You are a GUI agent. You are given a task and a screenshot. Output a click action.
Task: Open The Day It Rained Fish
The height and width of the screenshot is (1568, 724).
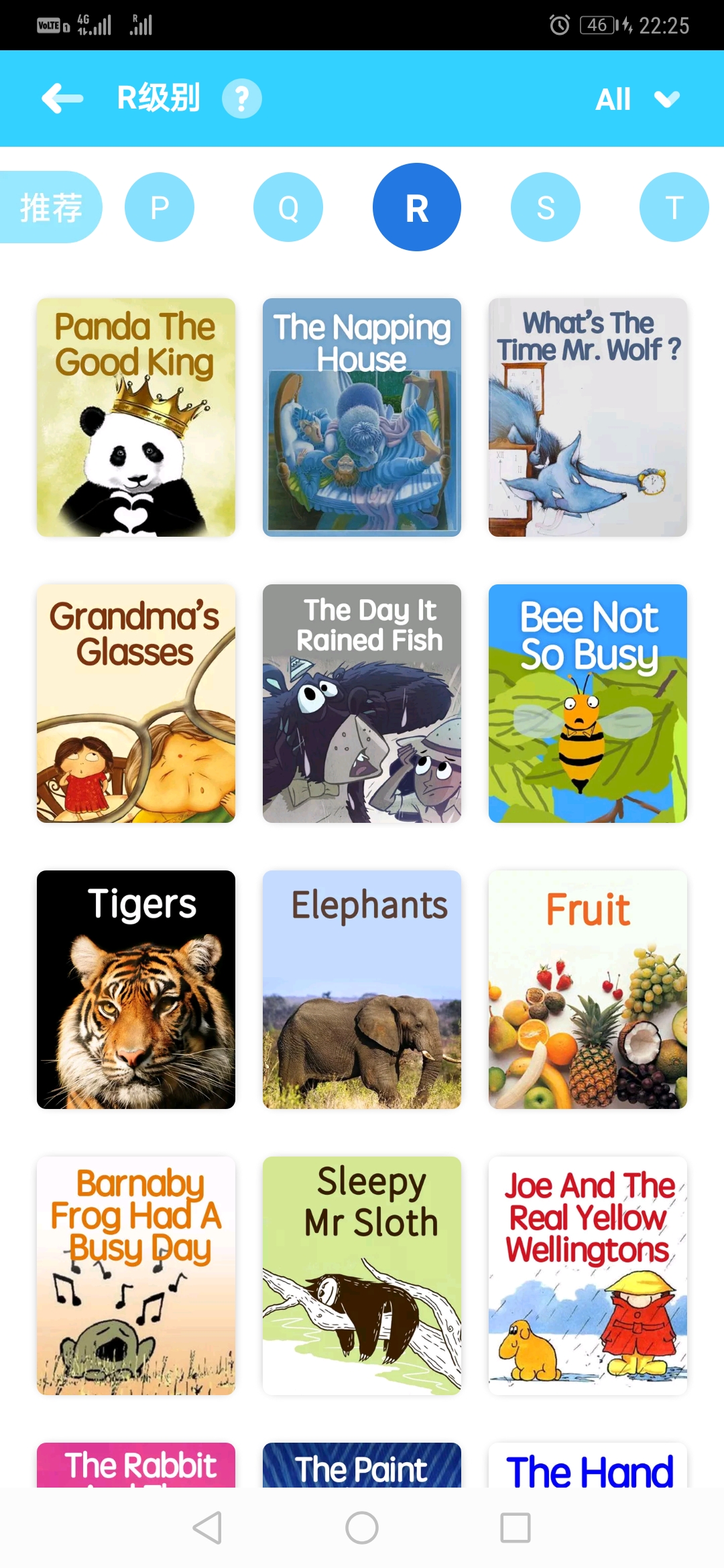coord(362,704)
